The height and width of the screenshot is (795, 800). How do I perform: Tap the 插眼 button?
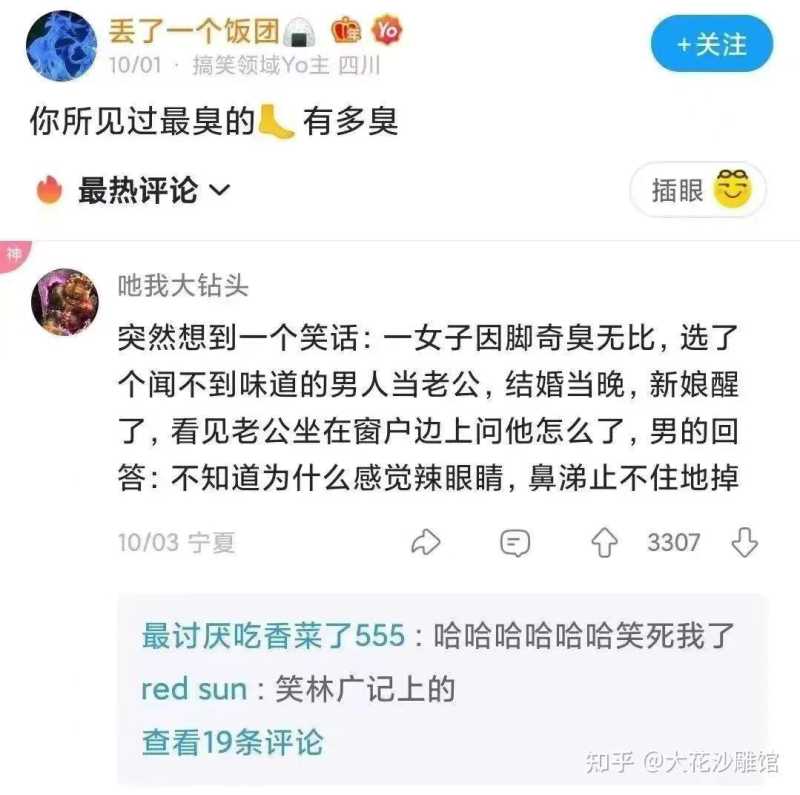[698, 190]
